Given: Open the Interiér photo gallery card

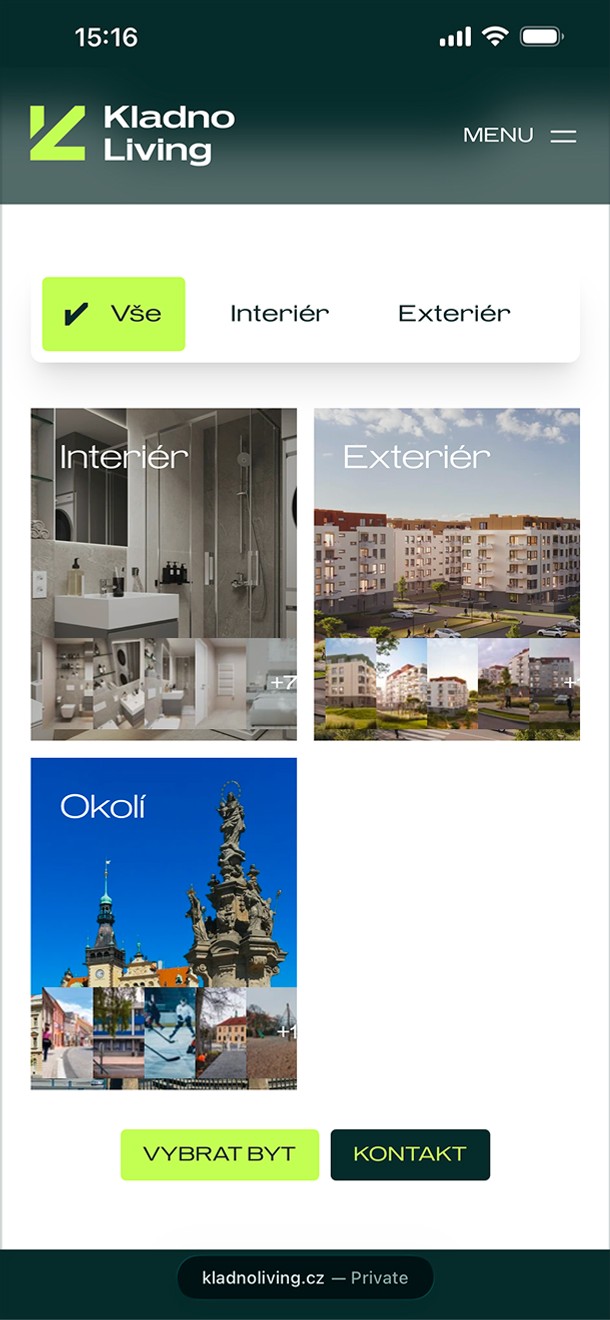Looking at the screenshot, I should pyautogui.click(x=164, y=573).
